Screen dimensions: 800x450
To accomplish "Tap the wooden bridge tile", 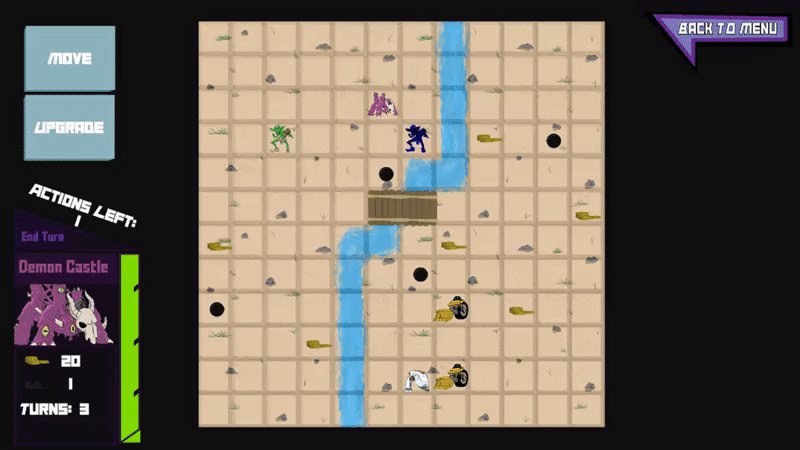I will tap(402, 207).
